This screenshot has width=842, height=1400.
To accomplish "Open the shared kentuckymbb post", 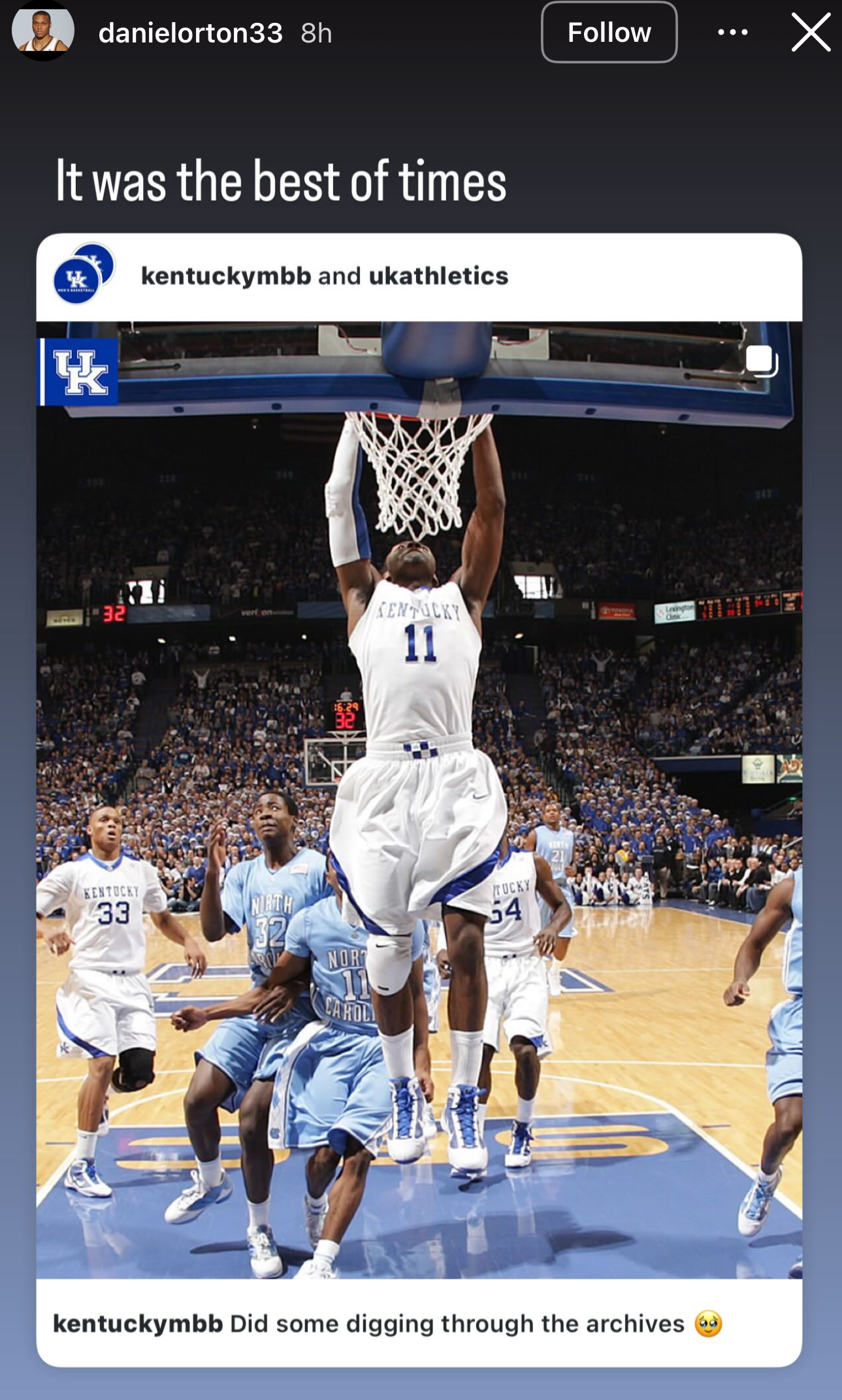I will (419, 799).
